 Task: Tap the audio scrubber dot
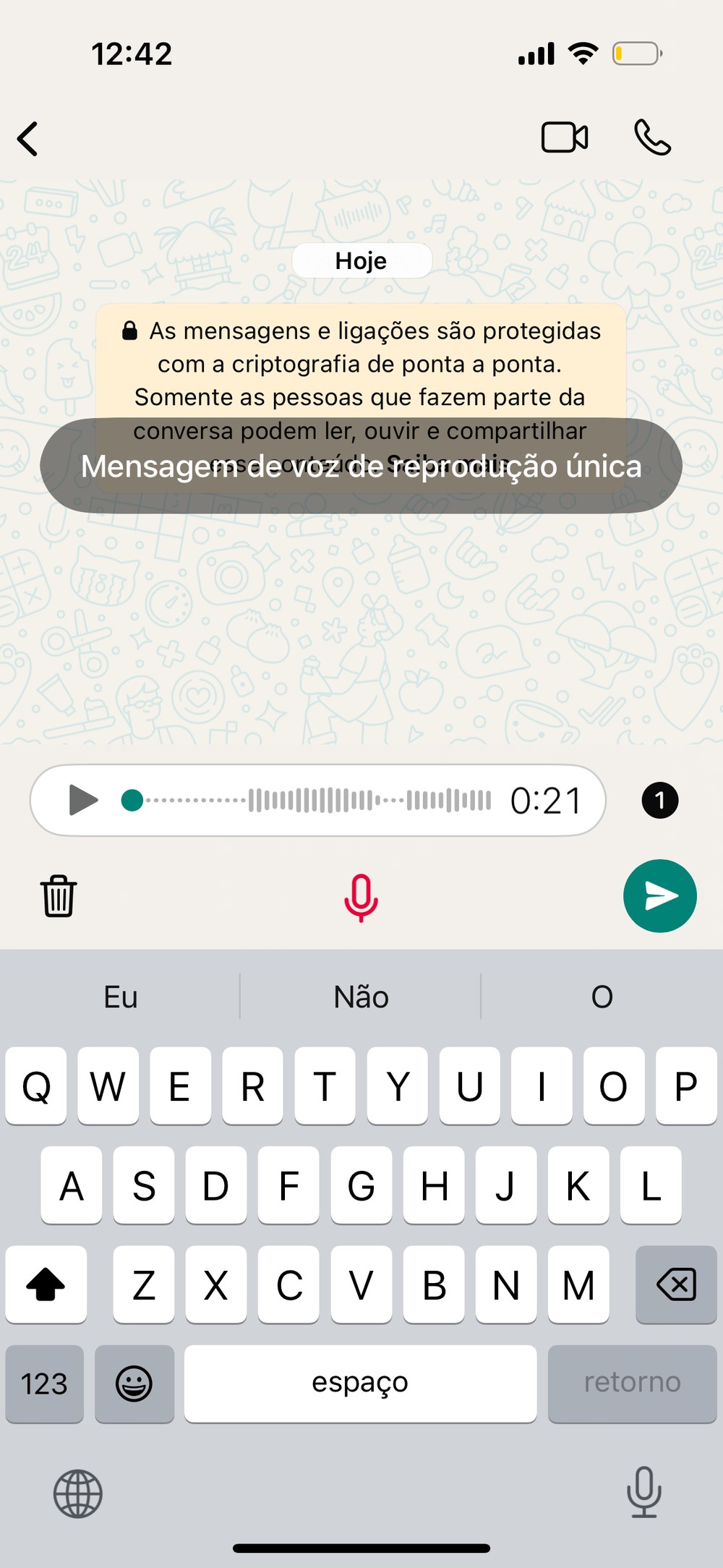[132, 801]
